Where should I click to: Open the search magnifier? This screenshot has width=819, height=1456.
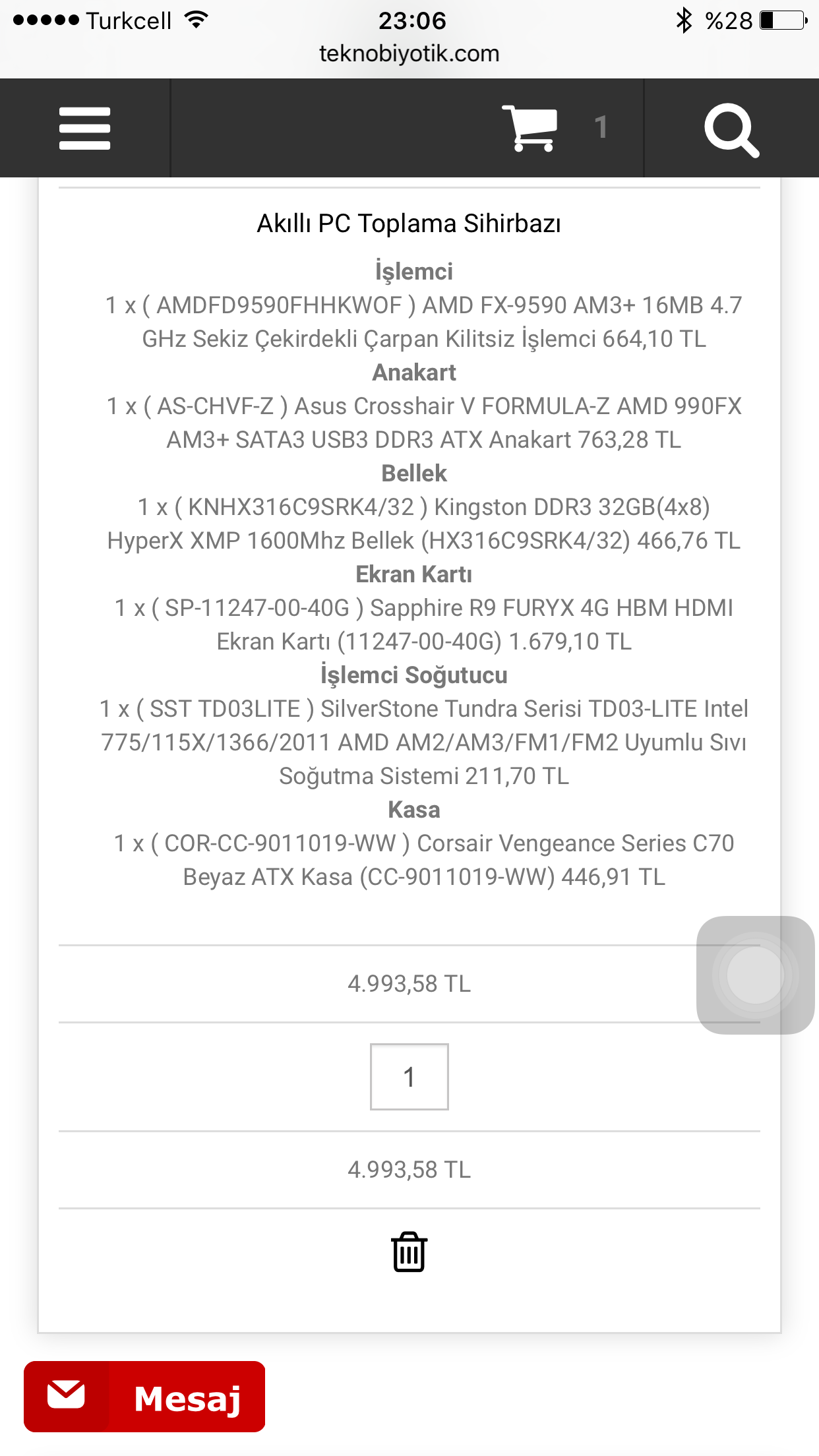(x=731, y=129)
